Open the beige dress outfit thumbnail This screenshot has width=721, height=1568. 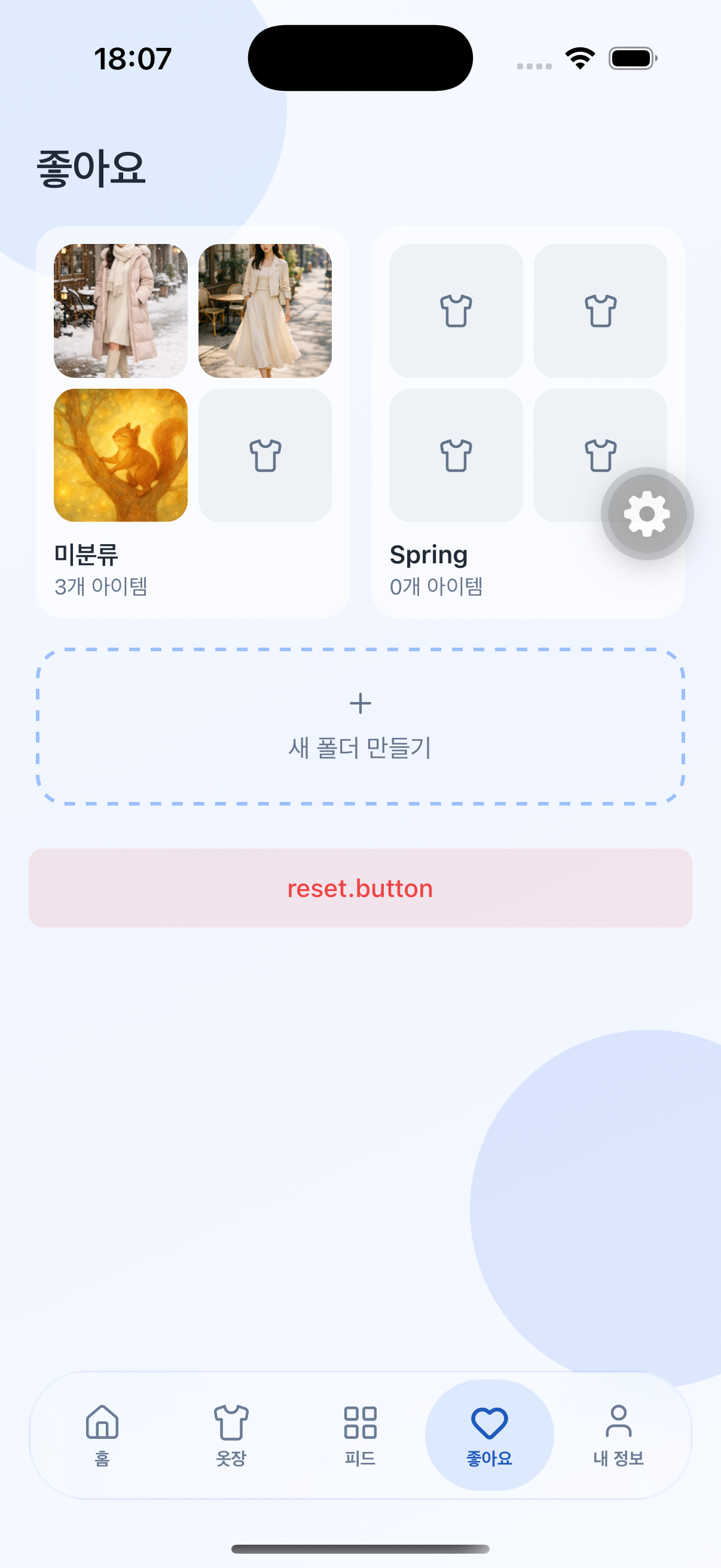pyautogui.click(x=265, y=311)
